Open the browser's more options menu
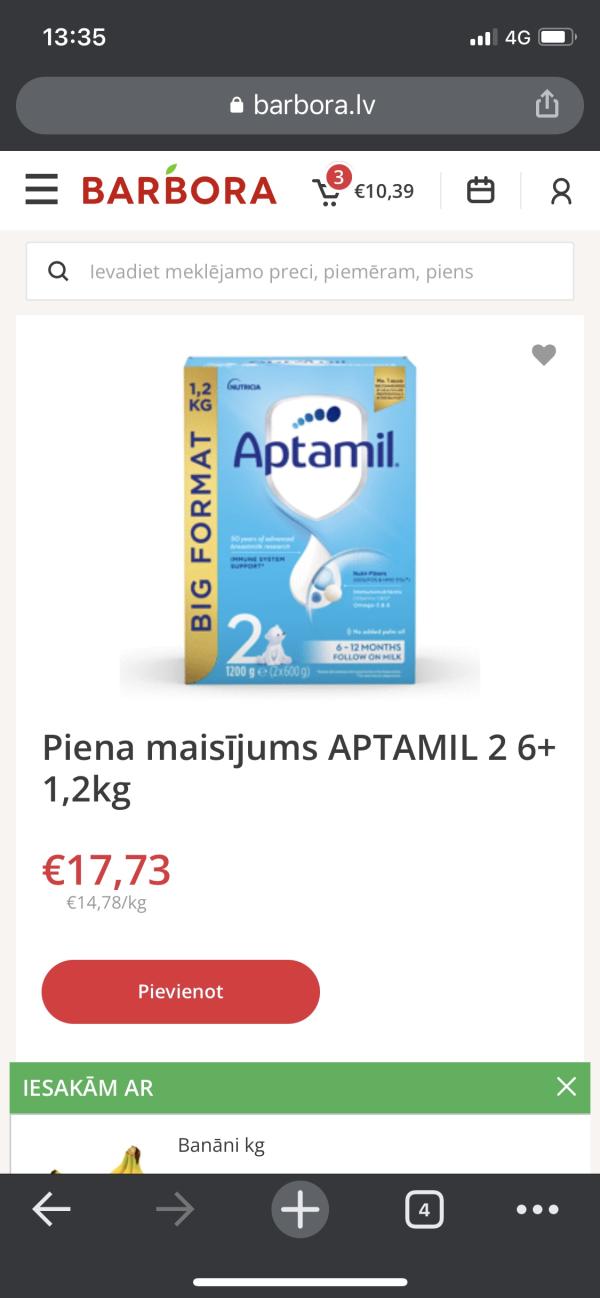This screenshot has height=1298, width=600. point(538,1210)
